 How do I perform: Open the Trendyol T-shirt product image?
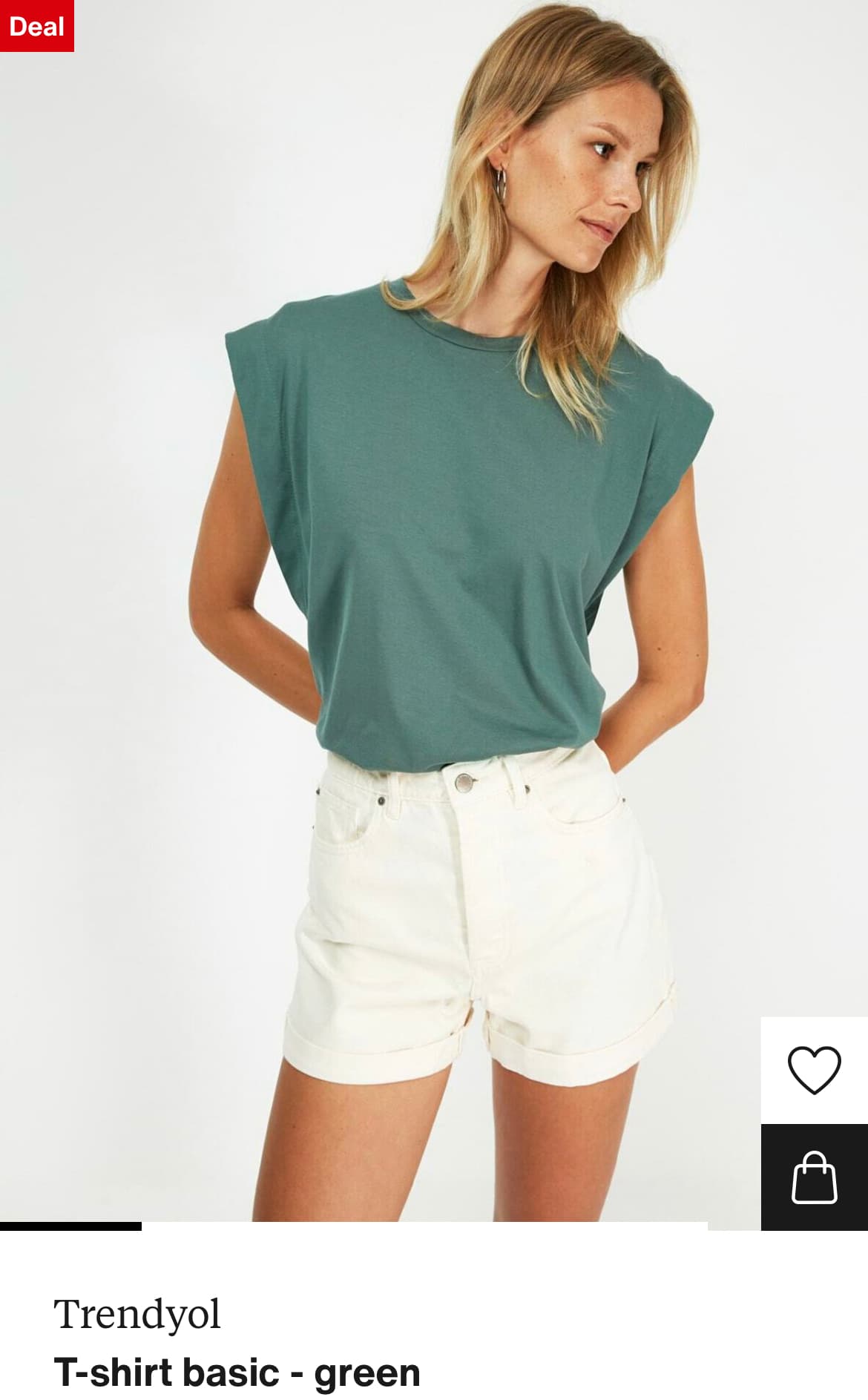pyautogui.click(x=434, y=611)
